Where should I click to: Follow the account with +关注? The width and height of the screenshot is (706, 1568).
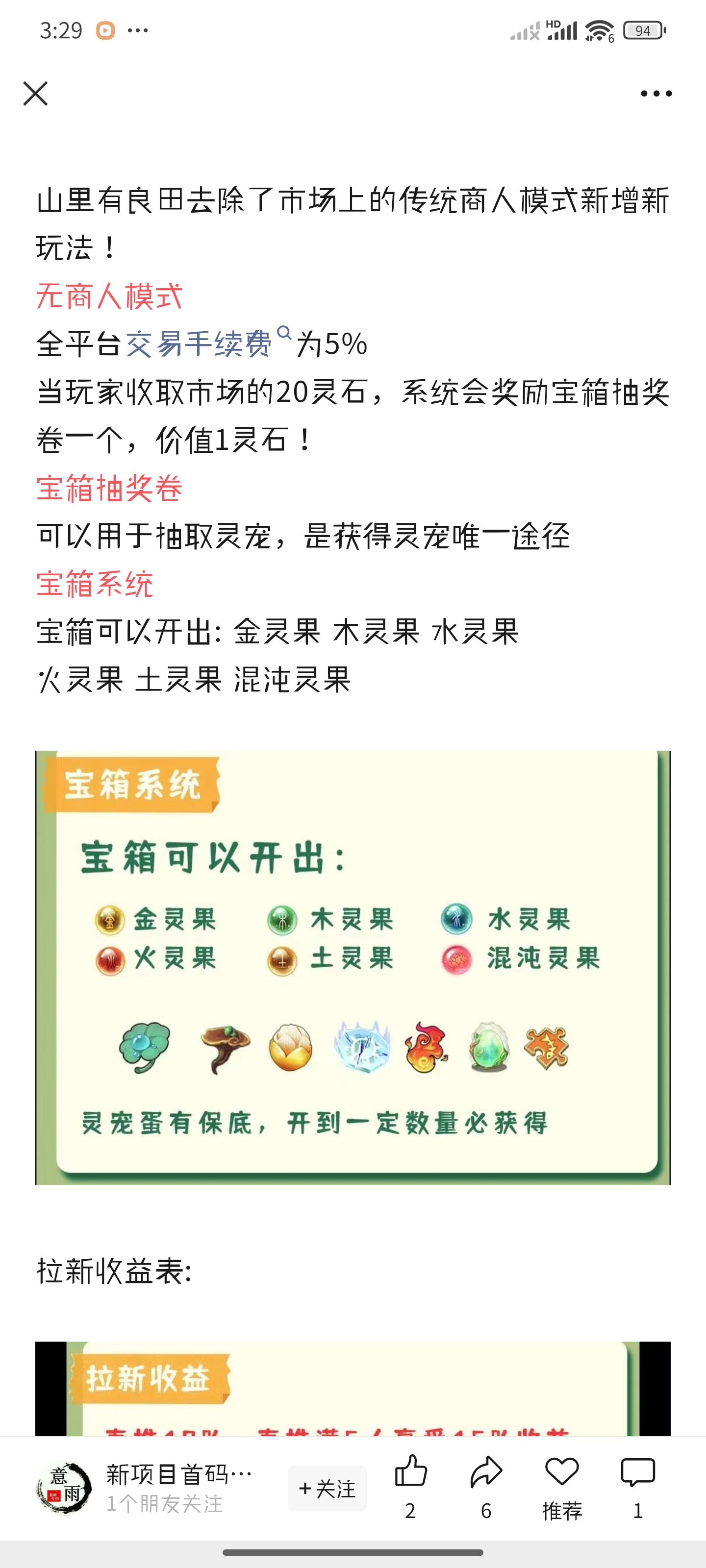pyautogui.click(x=327, y=1488)
